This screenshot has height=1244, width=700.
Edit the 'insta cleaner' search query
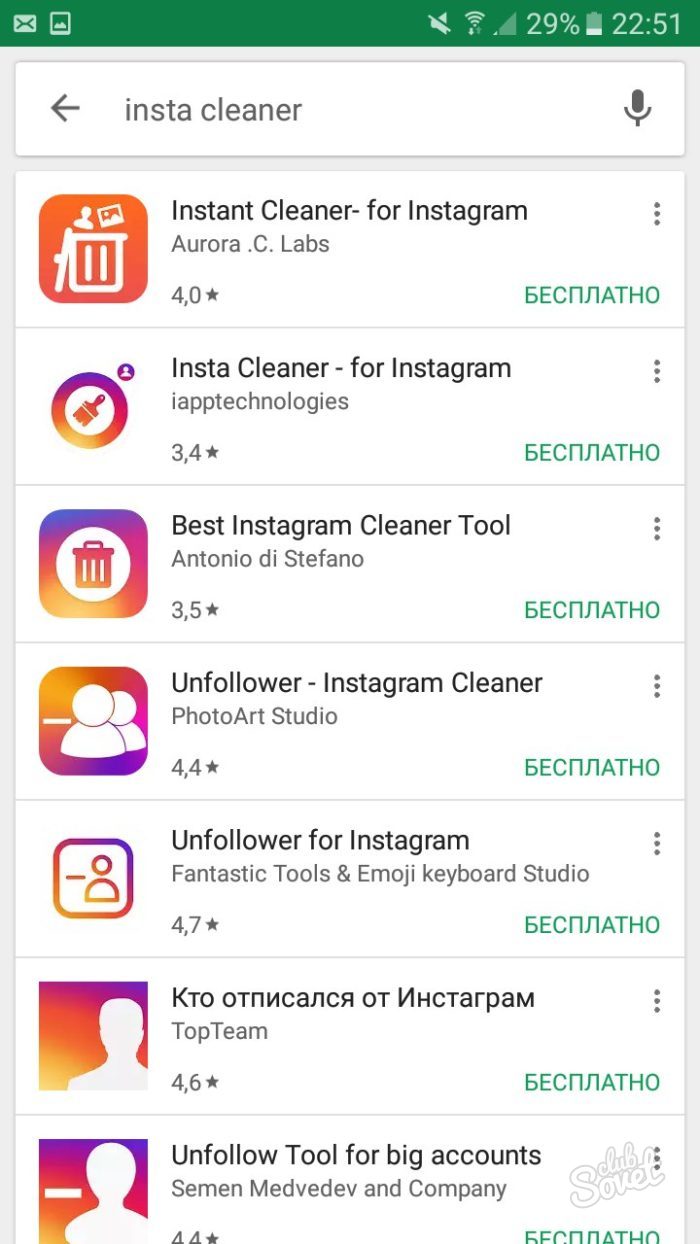330,110
